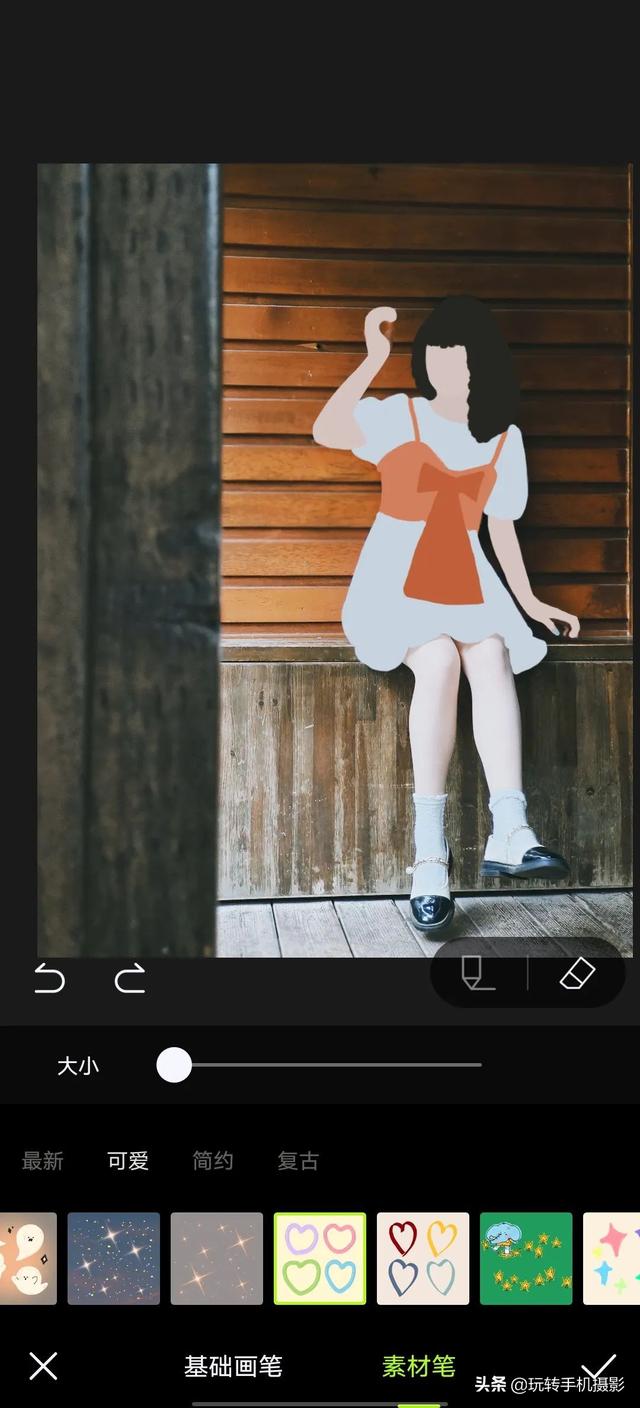
Task: Choose the blue starry night brush
Action: coord(114,1259)
